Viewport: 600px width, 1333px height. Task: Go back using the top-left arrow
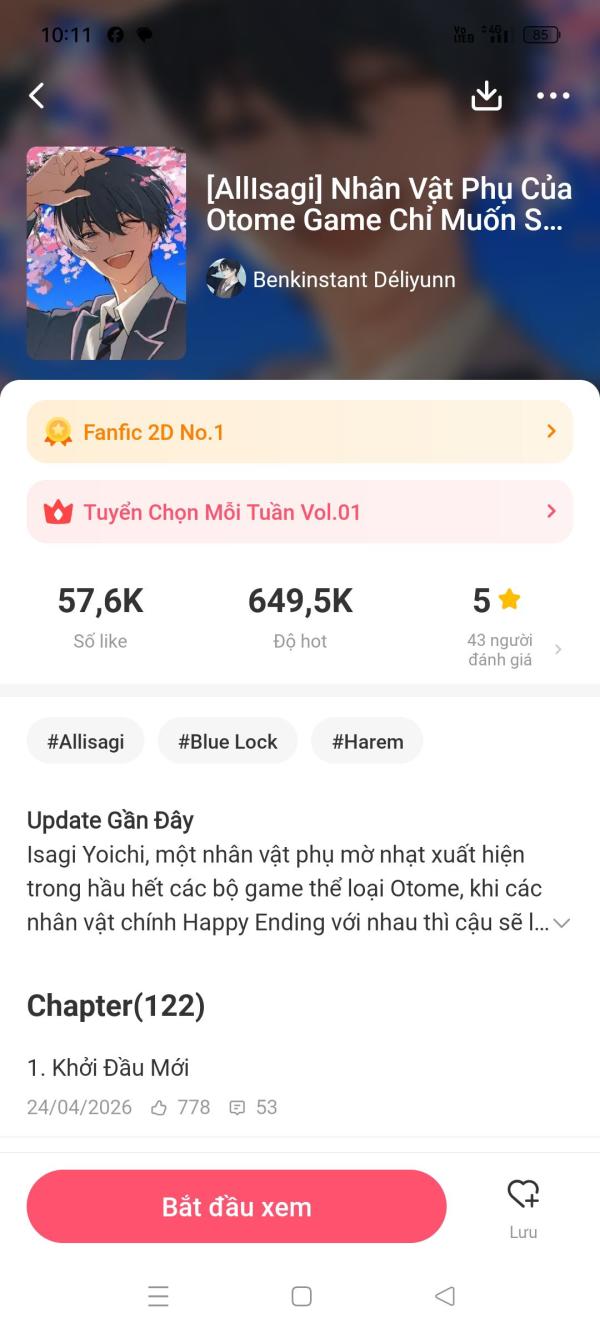click(37, 95)
